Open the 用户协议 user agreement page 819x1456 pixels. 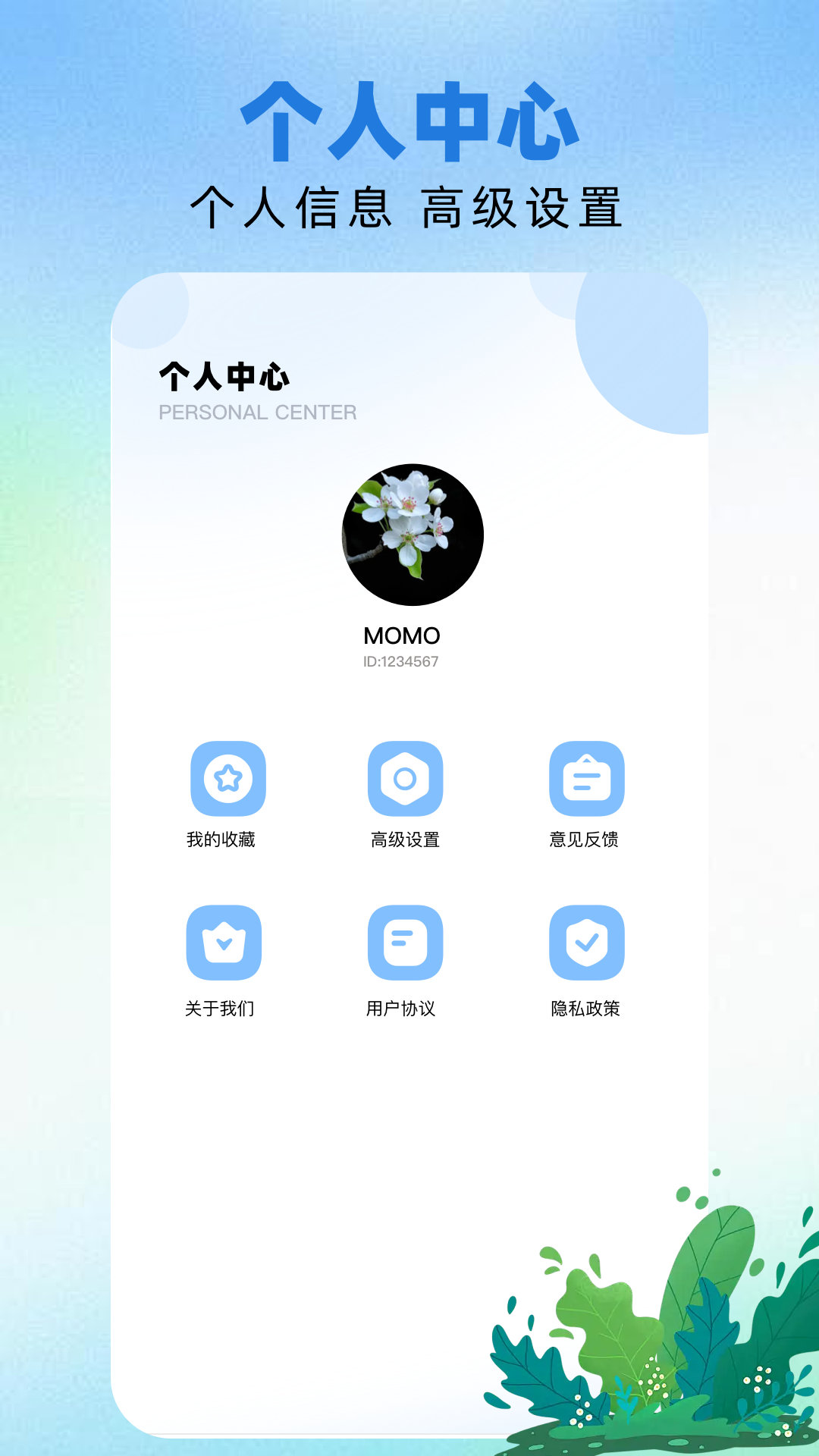pos(406,1009)
